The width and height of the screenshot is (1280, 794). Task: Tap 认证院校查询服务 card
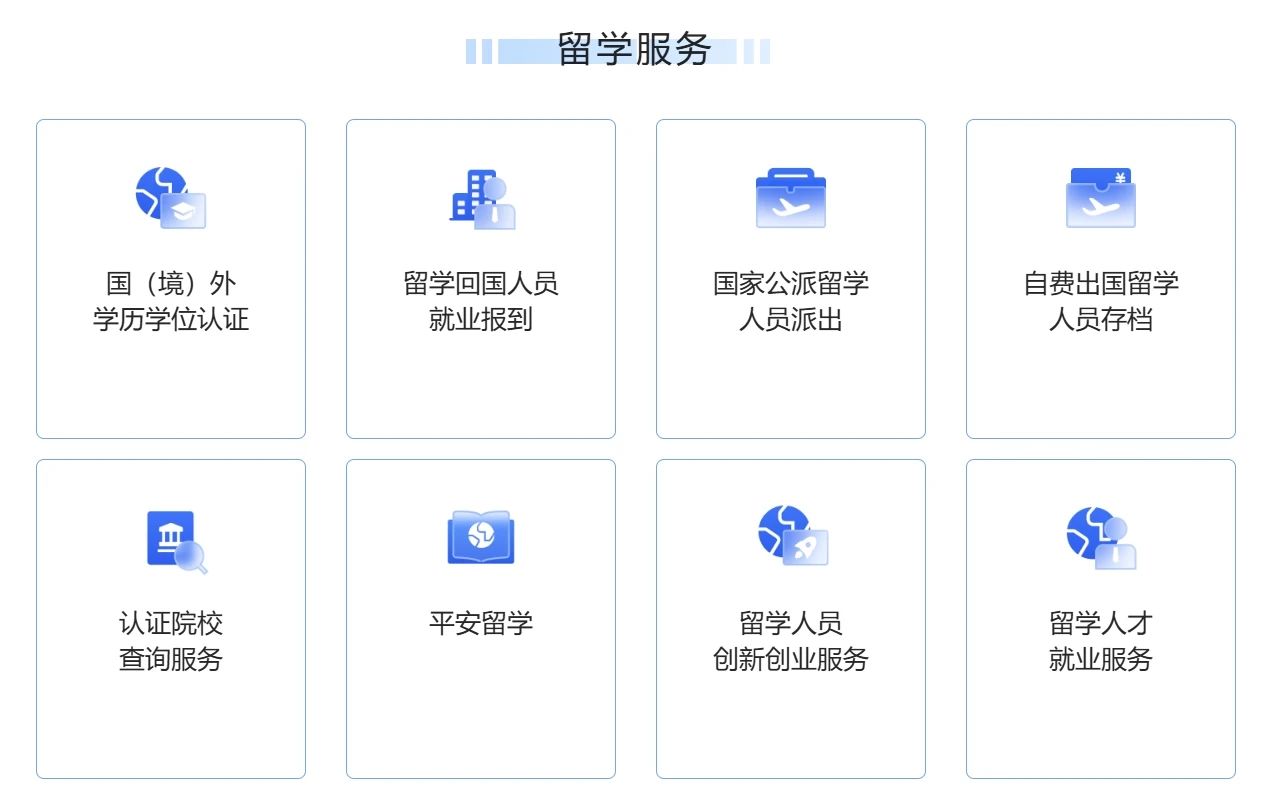point(171,619)
